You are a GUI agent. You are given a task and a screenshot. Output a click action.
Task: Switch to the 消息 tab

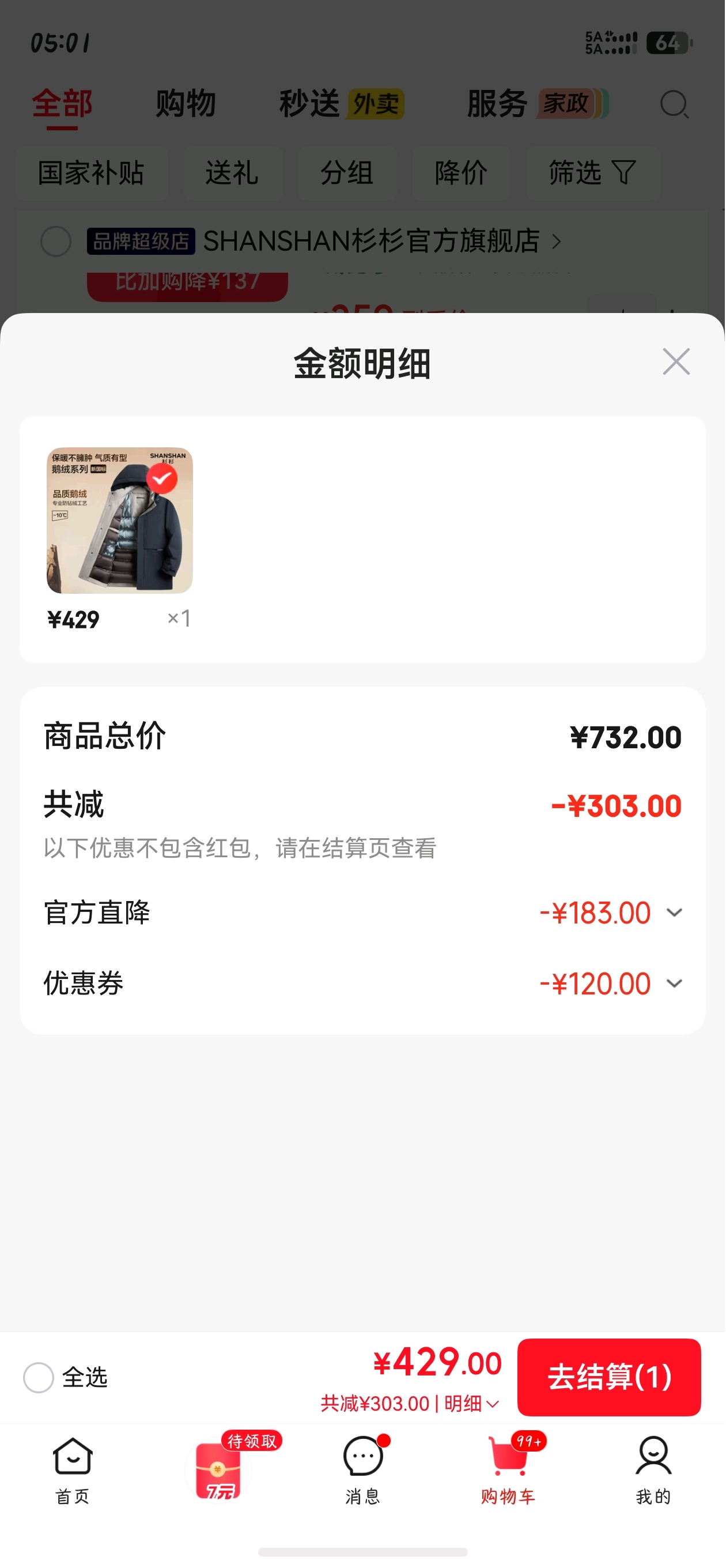coord(362,1470)
